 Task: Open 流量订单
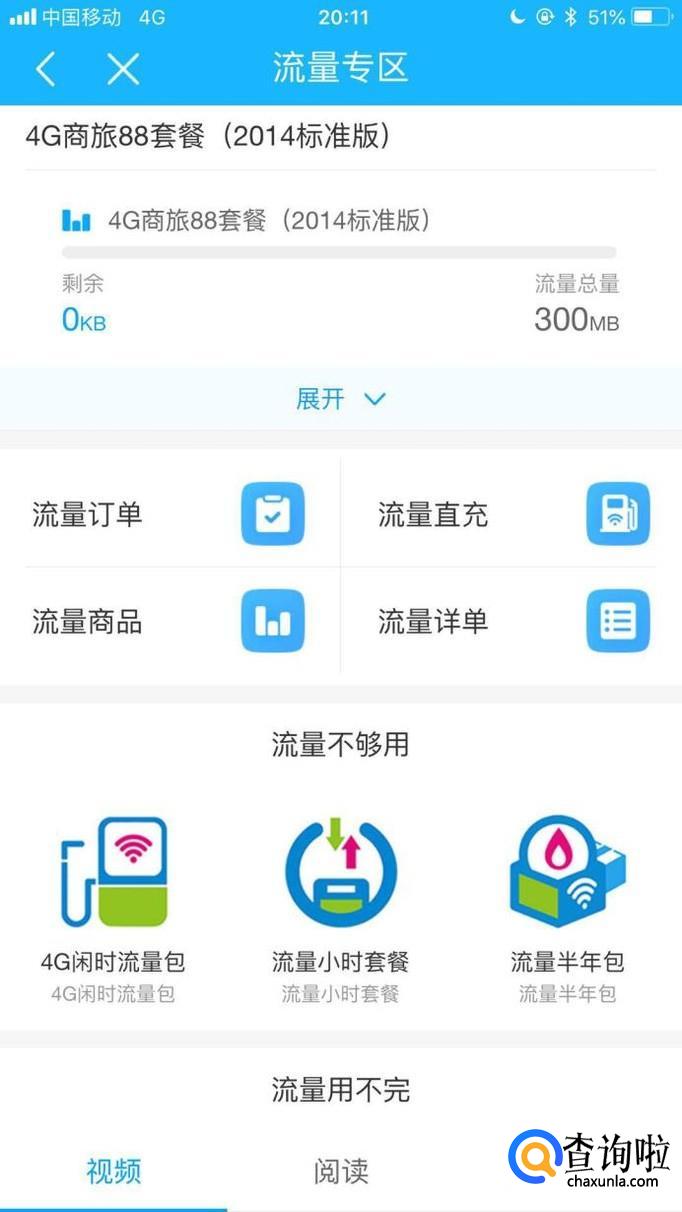tap(170, 514)
